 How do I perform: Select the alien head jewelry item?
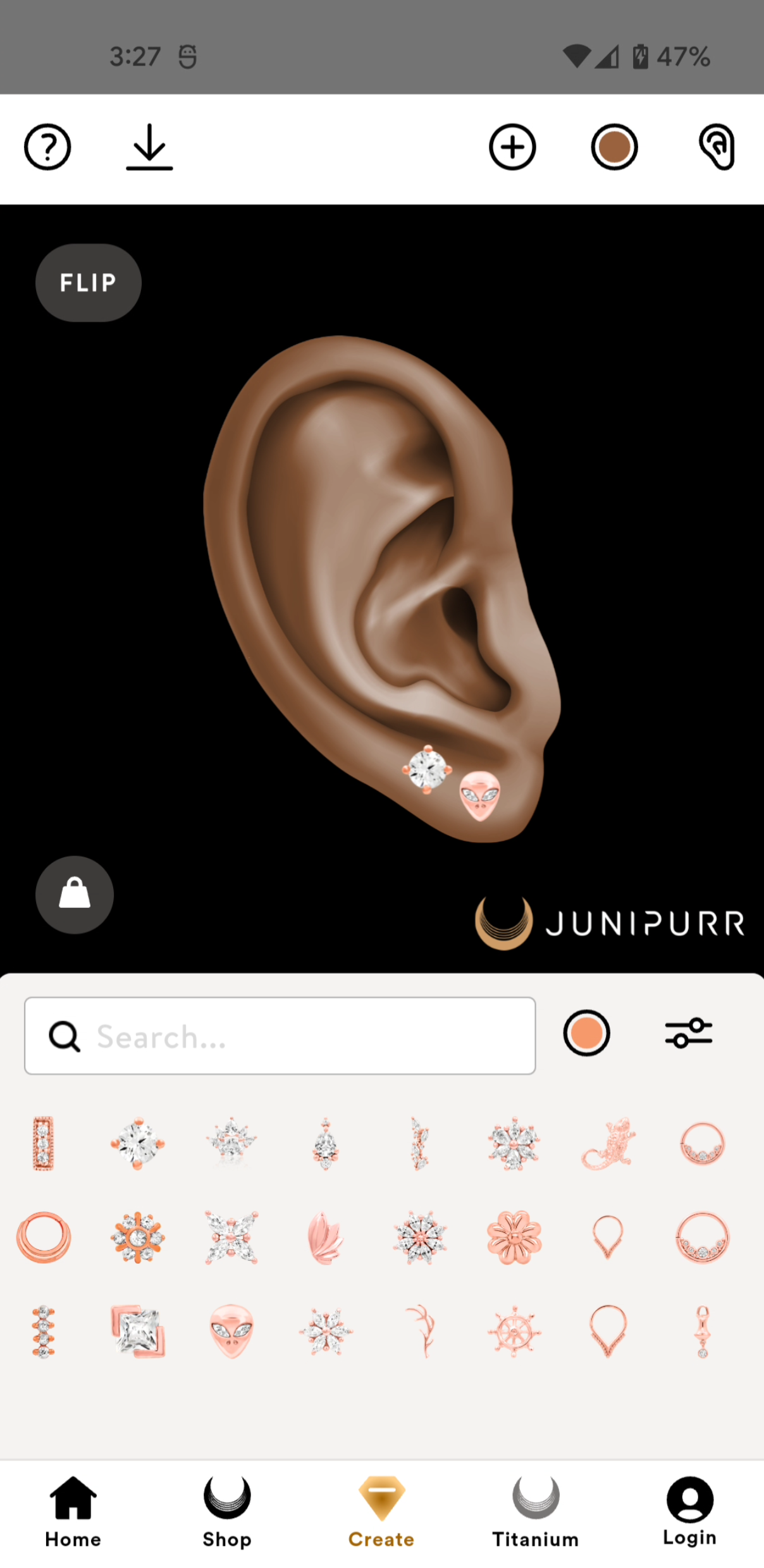point(231,1331)
